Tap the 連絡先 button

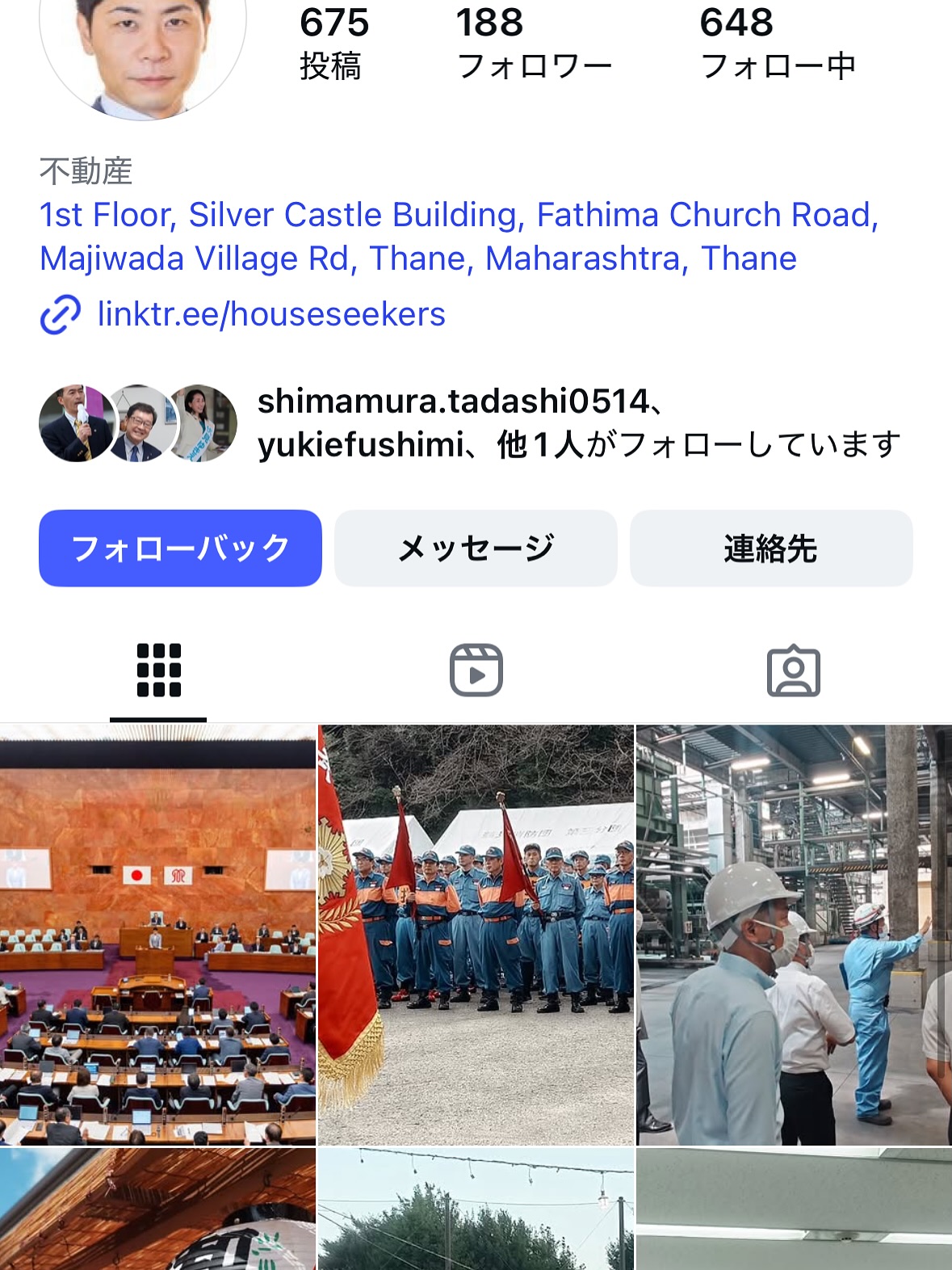771,548
